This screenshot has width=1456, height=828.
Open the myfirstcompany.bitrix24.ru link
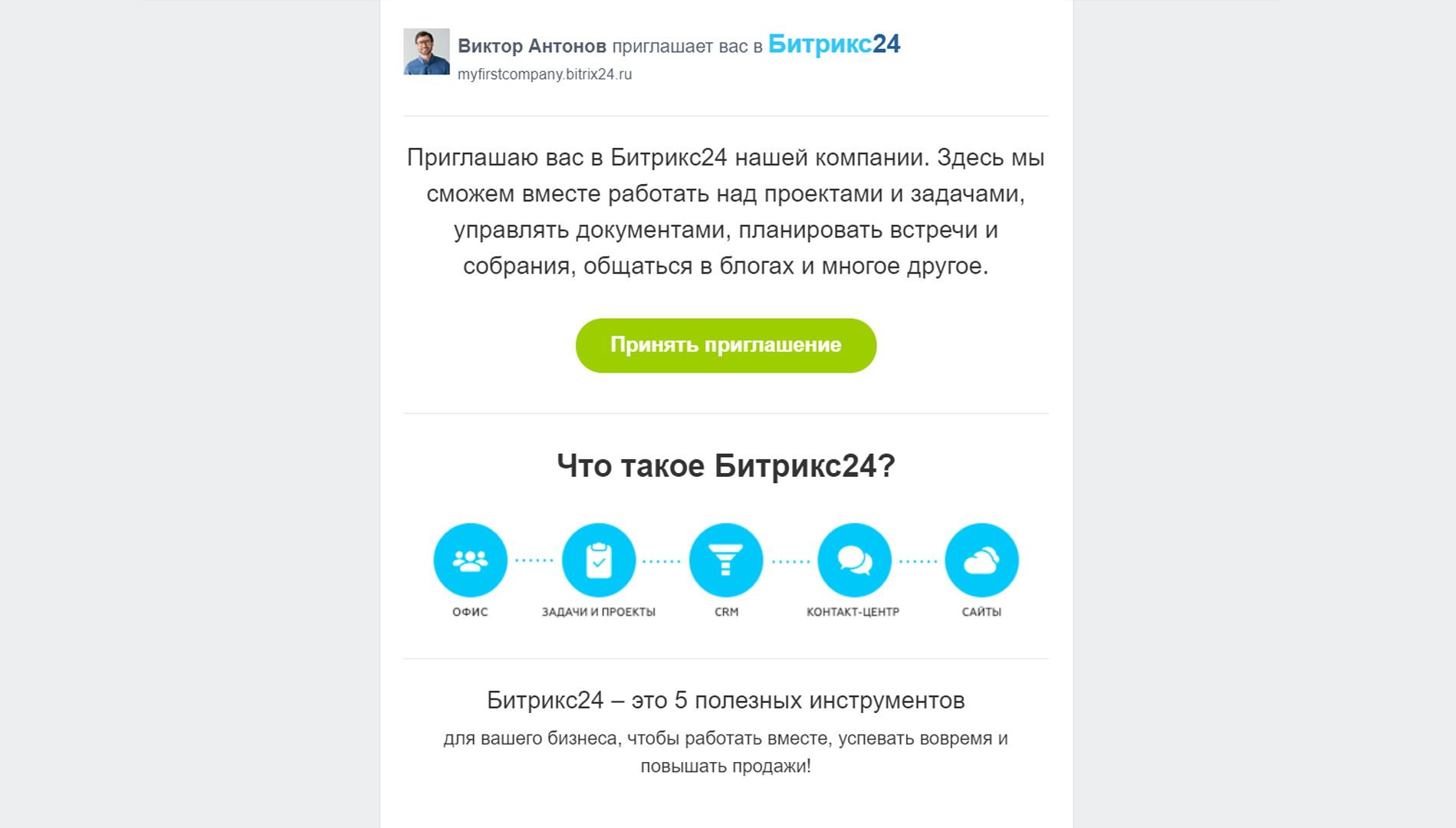tap(544, 74)
